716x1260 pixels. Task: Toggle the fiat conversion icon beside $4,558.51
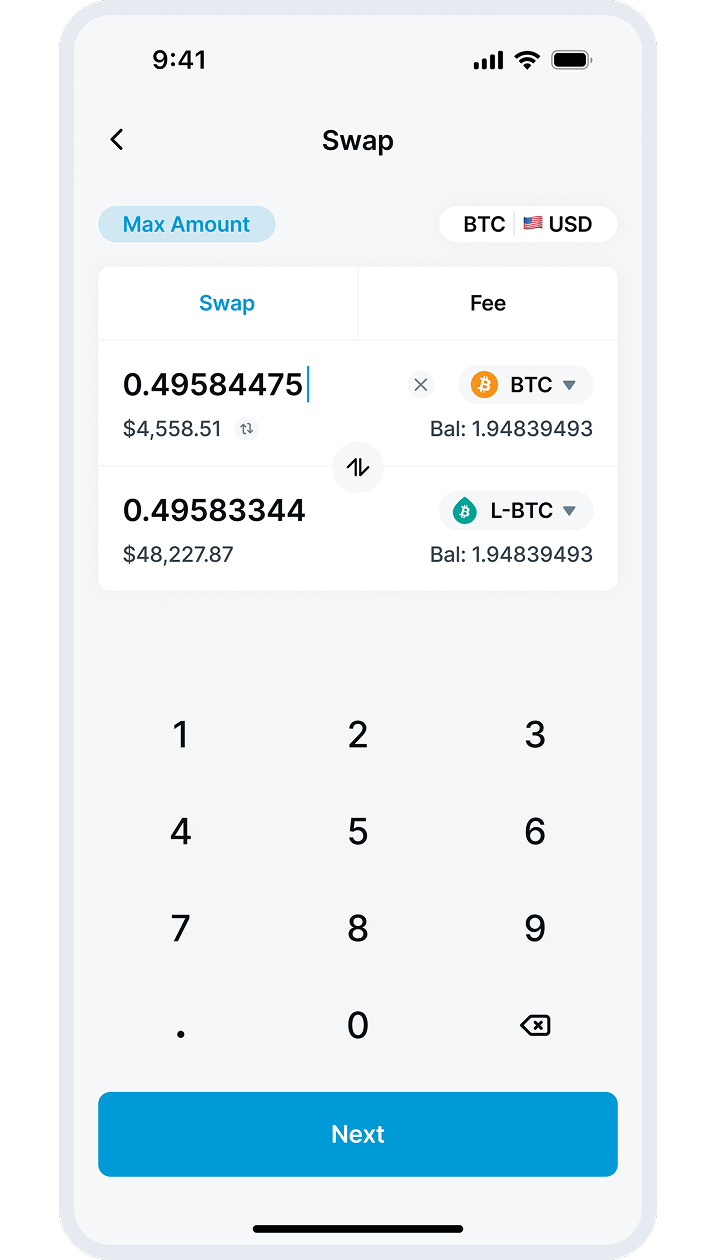coord(246,429)
